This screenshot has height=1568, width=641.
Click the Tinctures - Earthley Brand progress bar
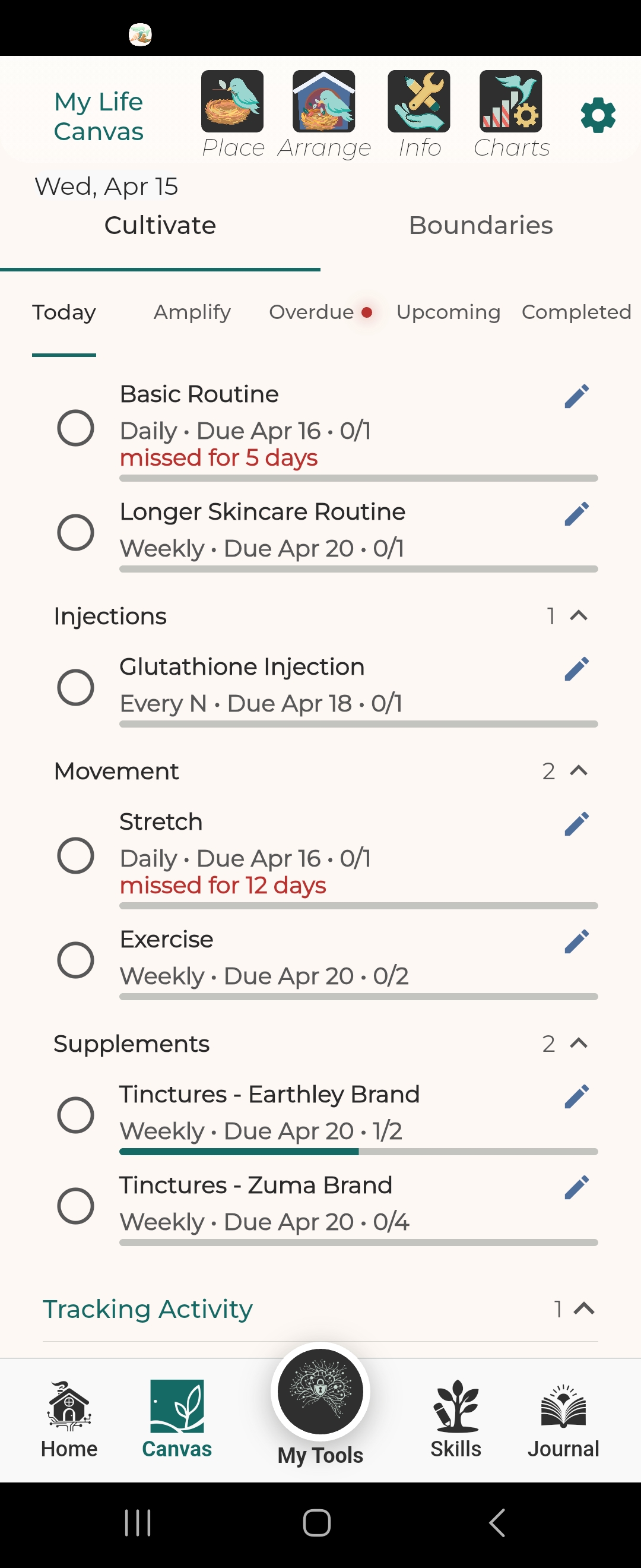[358, 1151]
